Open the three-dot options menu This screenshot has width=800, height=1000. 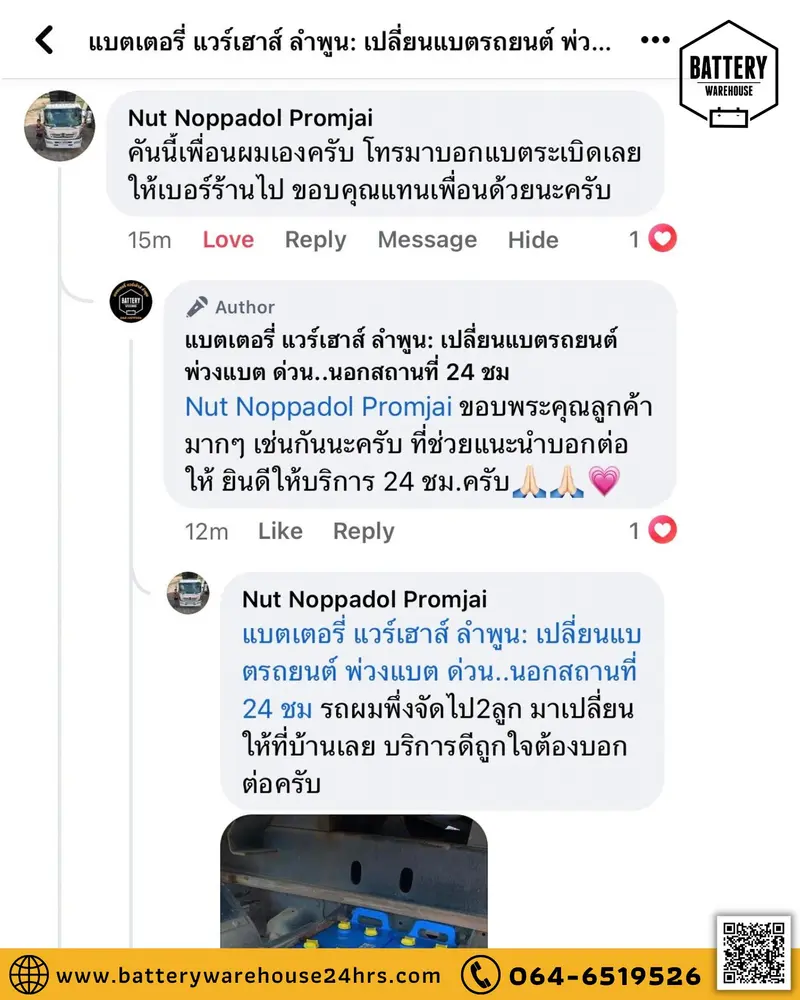point(655,39)
